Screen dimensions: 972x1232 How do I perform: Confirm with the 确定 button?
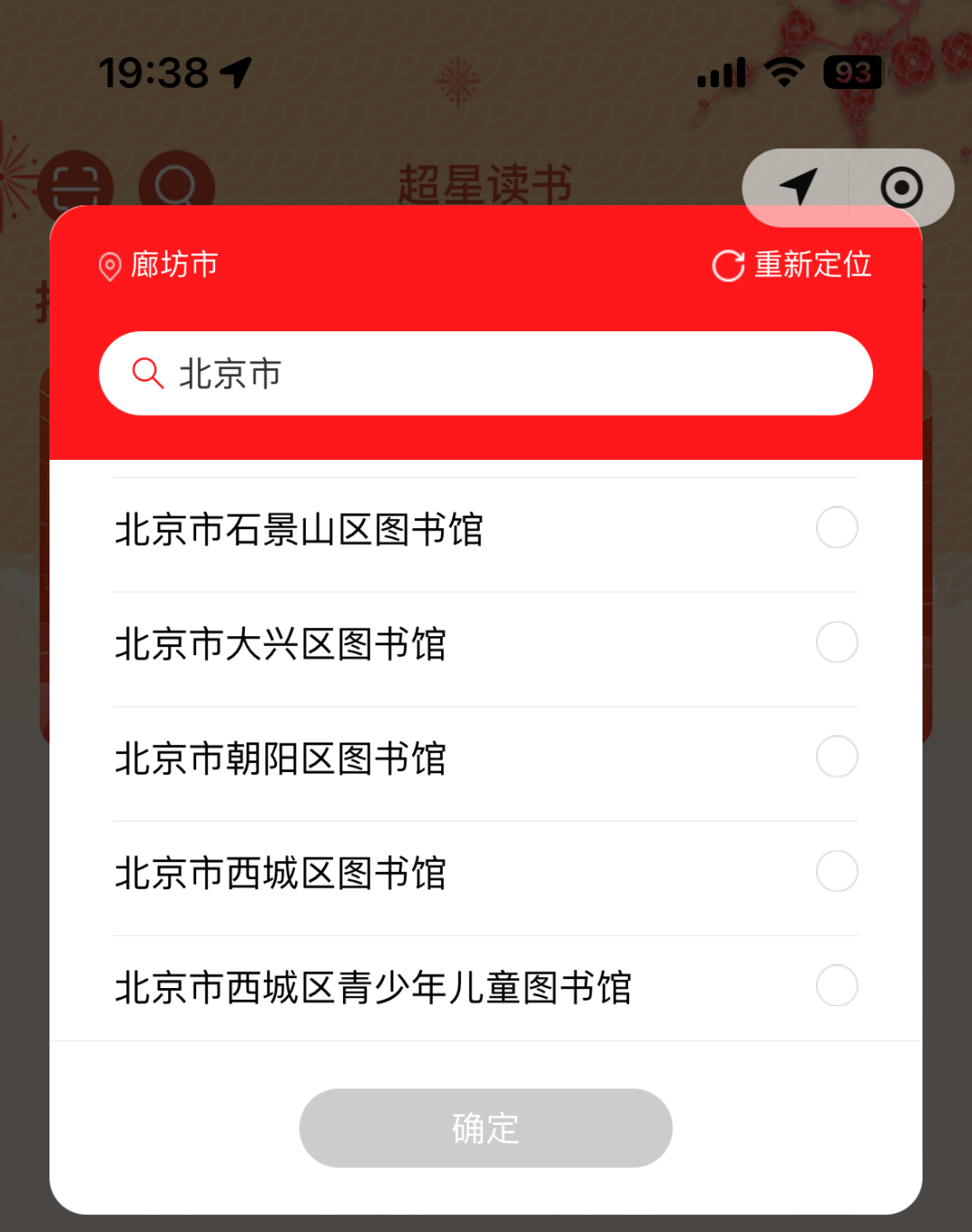486,1128
